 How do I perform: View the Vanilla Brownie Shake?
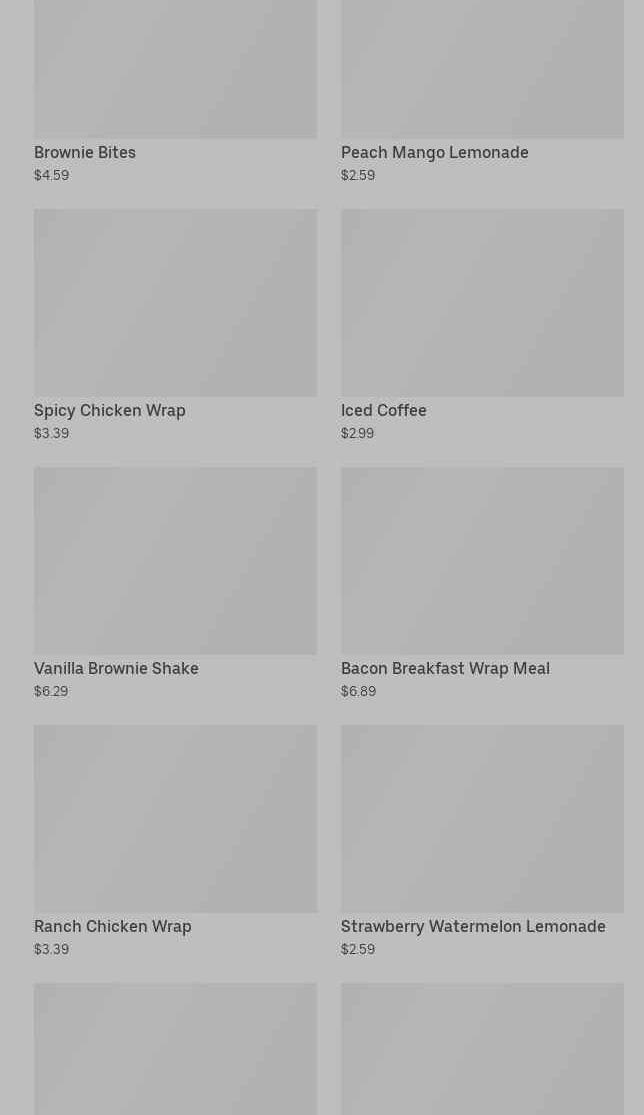[176, 583]
